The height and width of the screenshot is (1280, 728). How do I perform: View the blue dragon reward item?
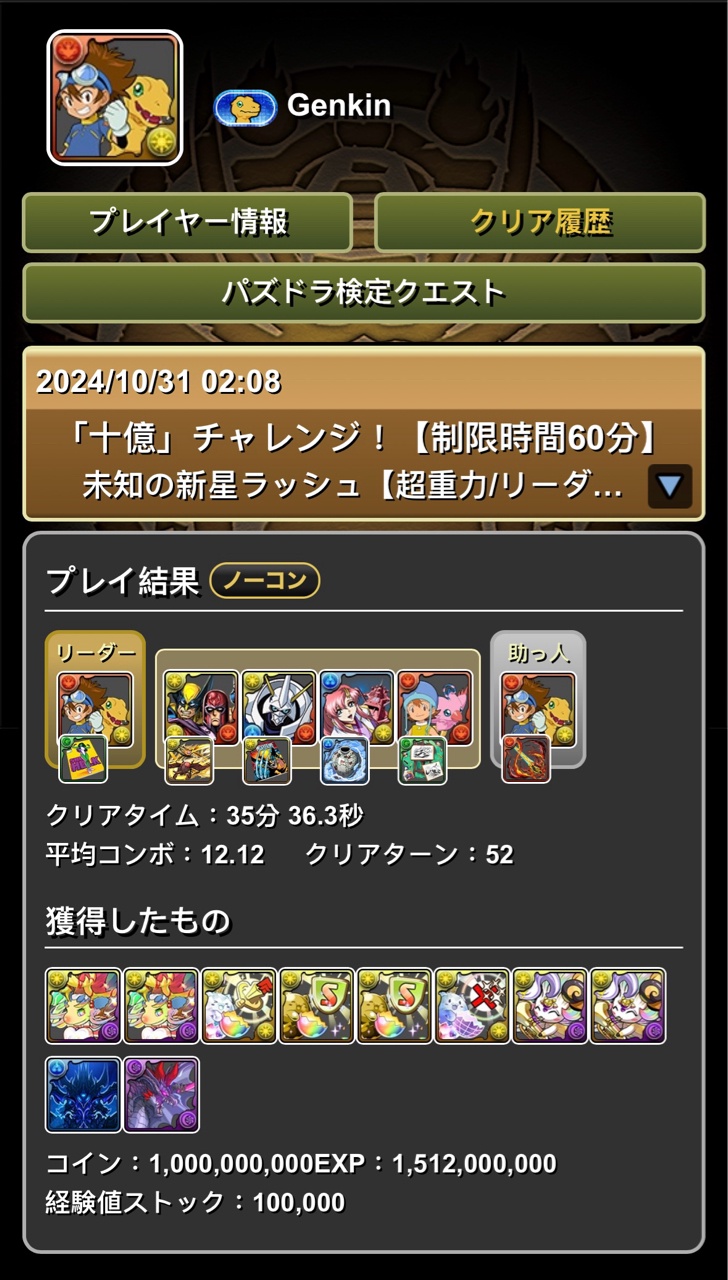pyautogui.click(x=83, y=1094)
